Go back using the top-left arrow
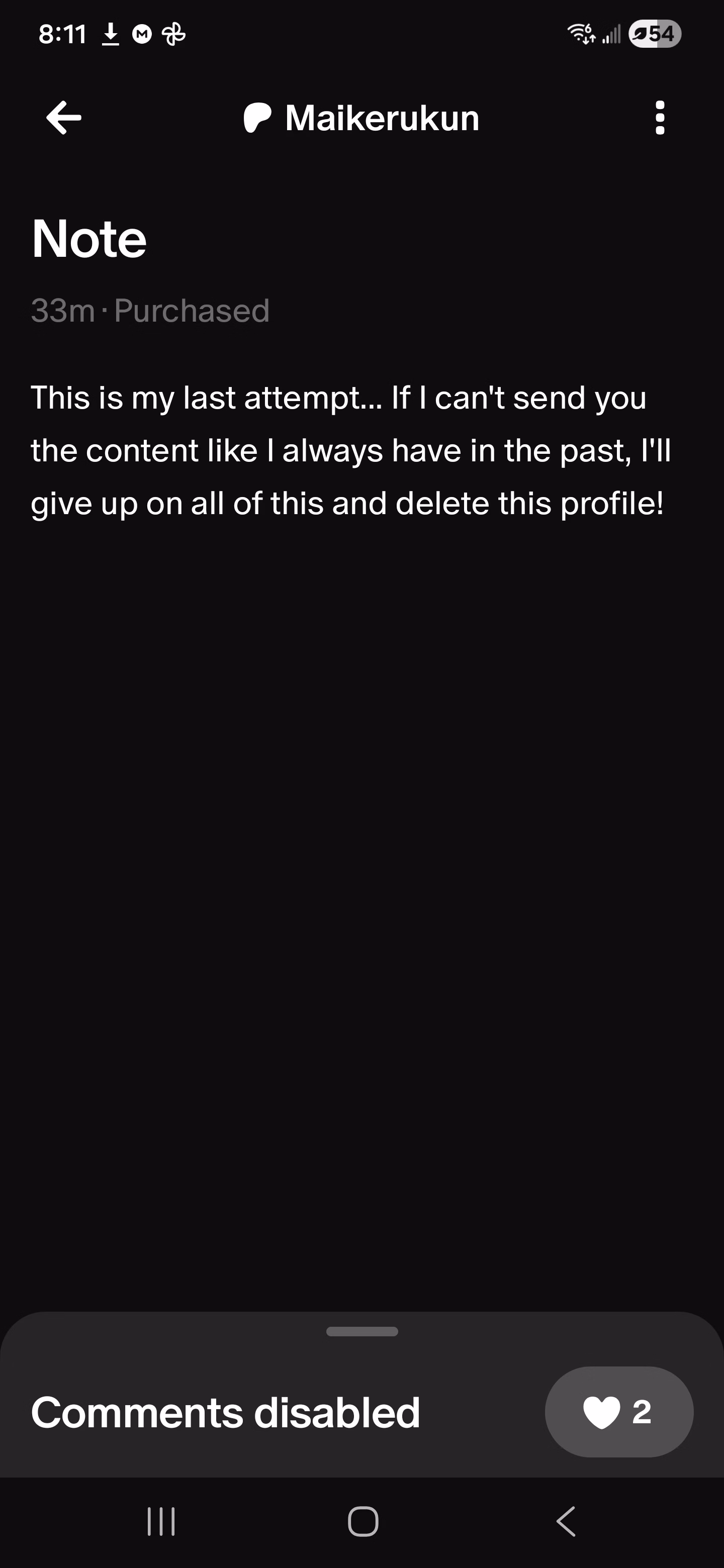Screen dimensions: 724x1568 [64, 118]
